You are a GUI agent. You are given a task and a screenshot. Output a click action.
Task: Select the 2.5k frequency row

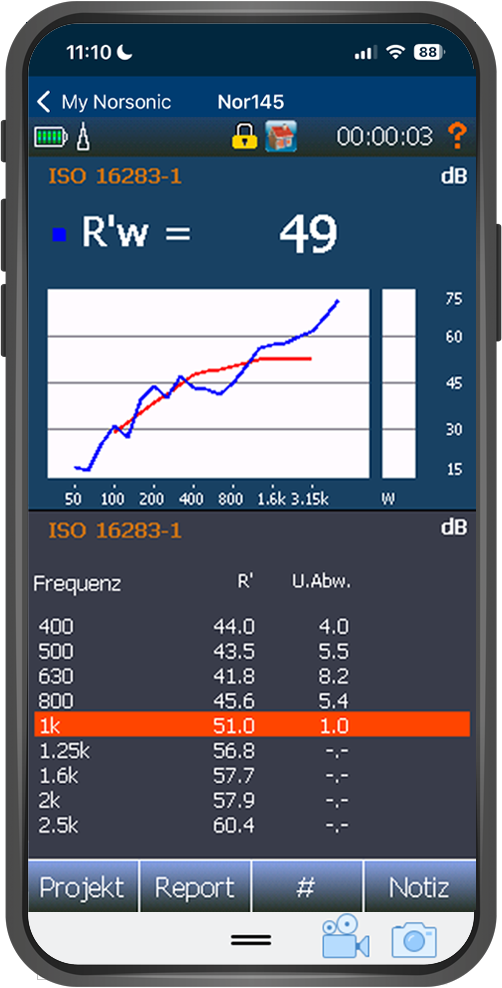[x=252, y=825]
